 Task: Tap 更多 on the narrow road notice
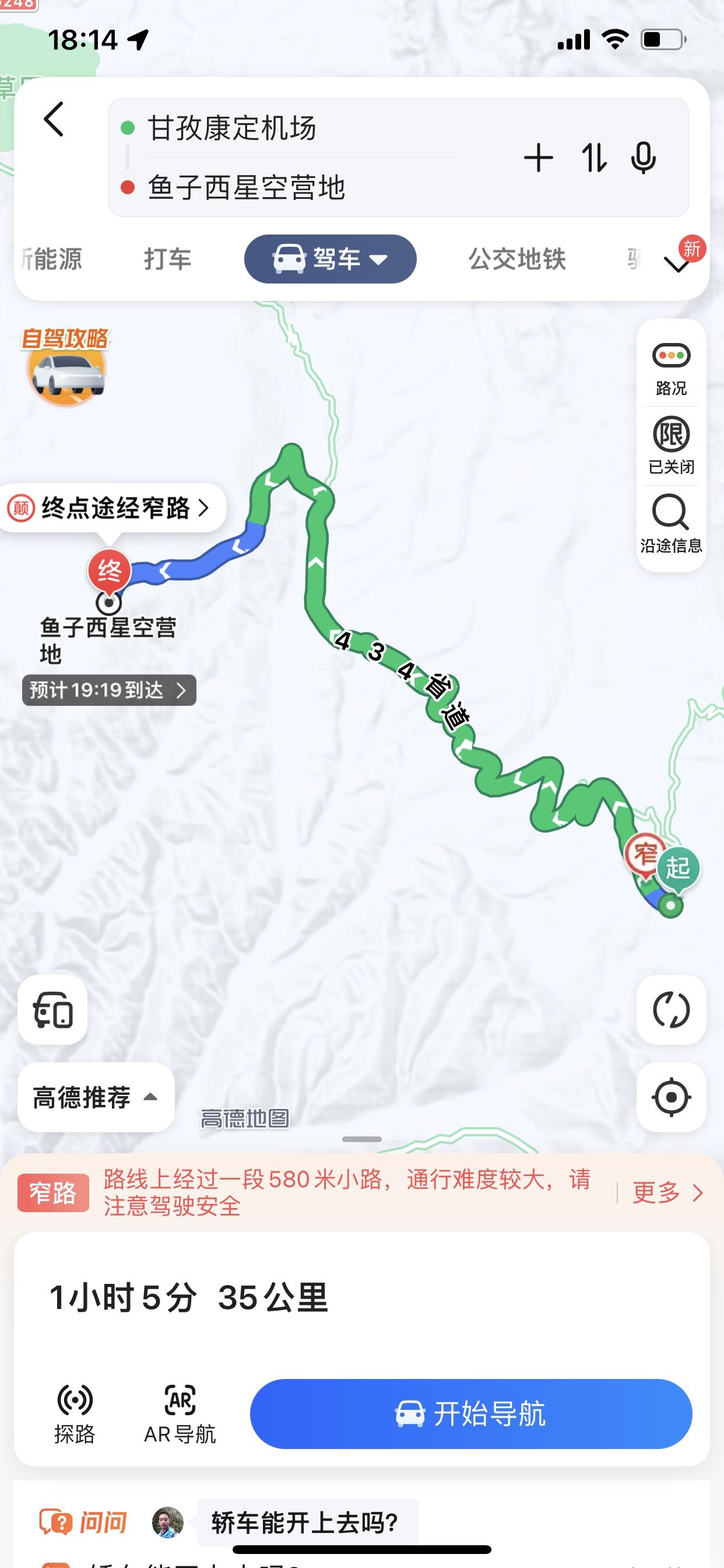(x=666, y=1192)
